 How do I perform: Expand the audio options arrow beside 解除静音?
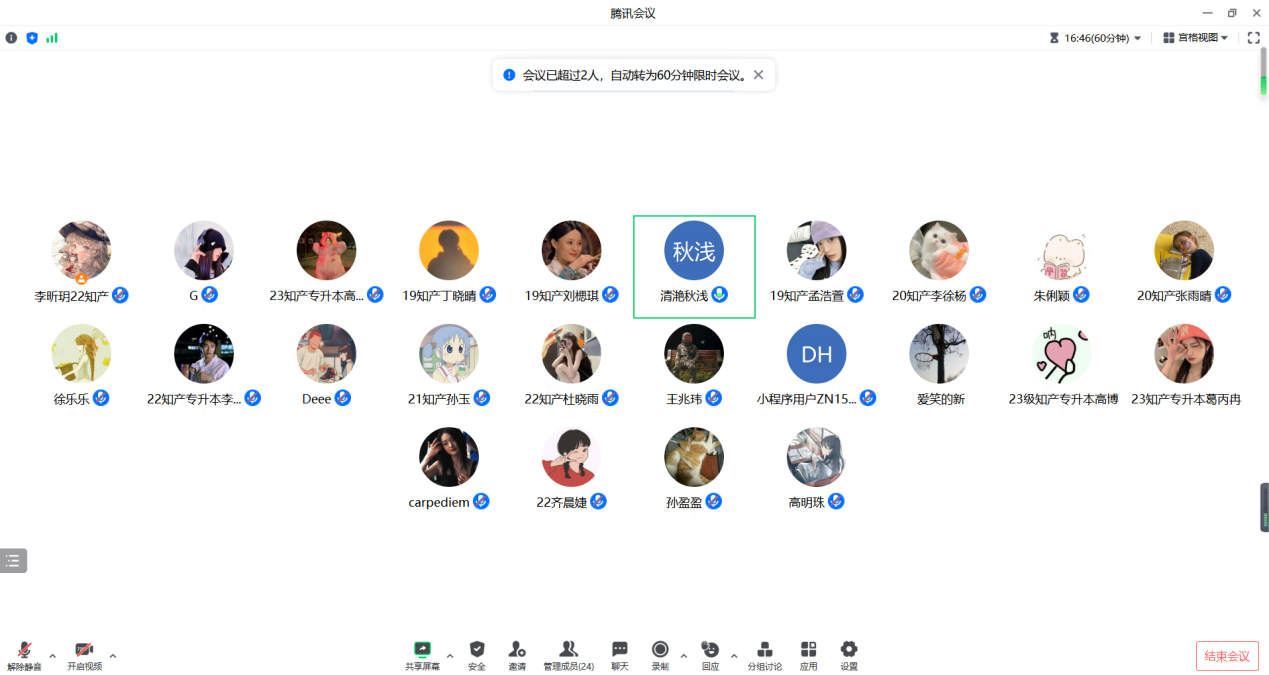click(52, 656)
